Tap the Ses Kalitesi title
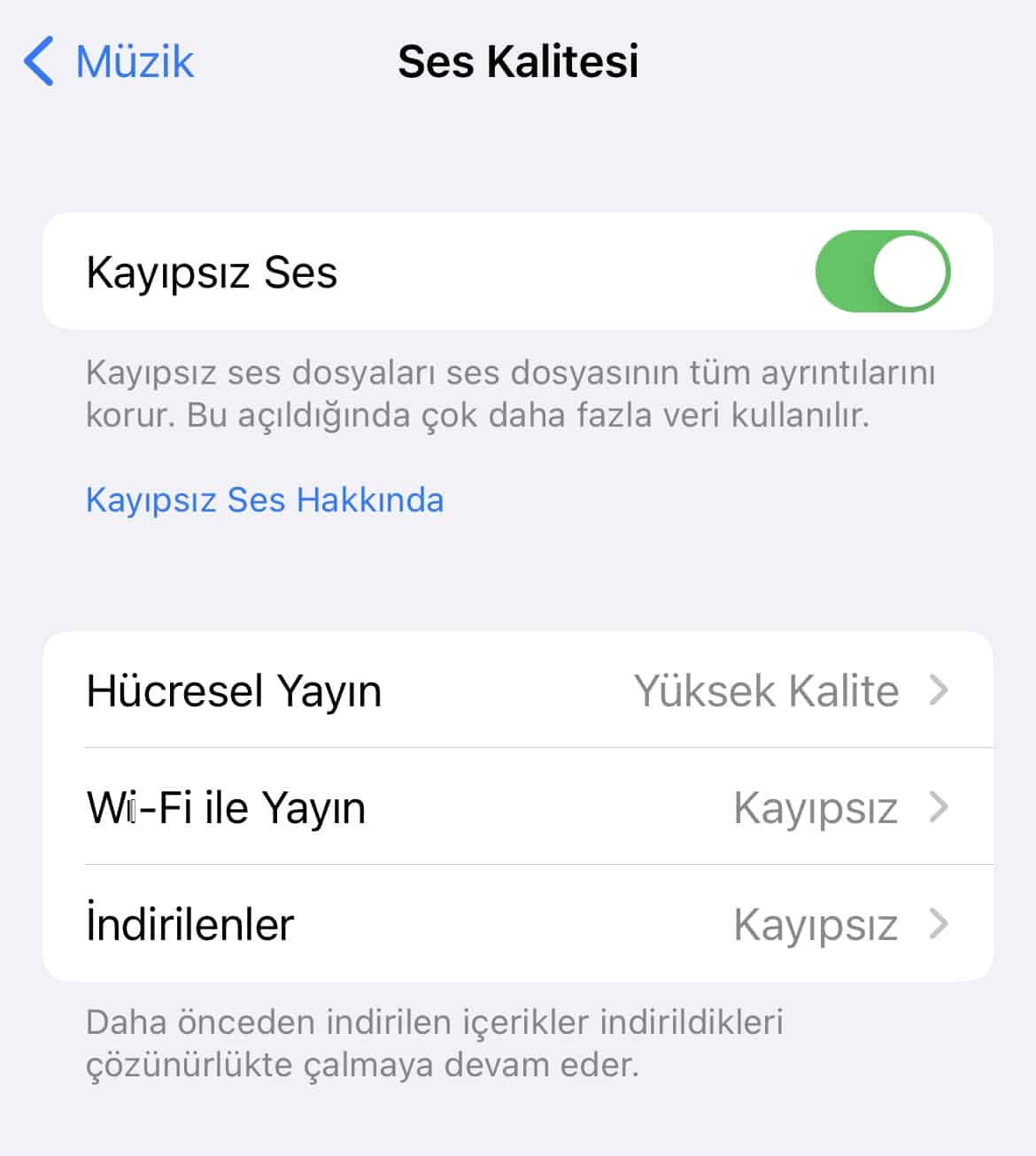Screen dimensions: 1036x1156 click(518, 62)
